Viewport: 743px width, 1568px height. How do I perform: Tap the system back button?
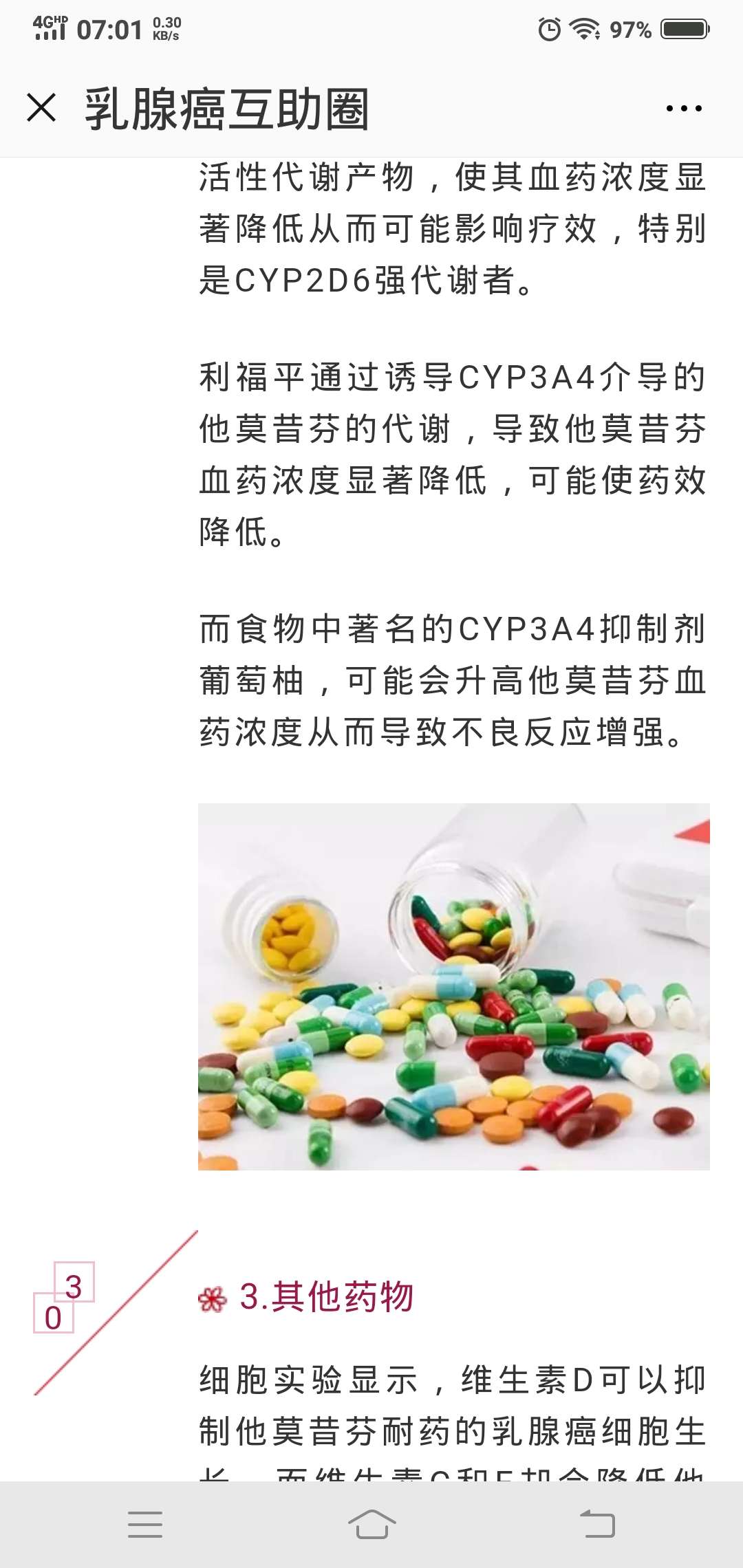pos(597,1524)
